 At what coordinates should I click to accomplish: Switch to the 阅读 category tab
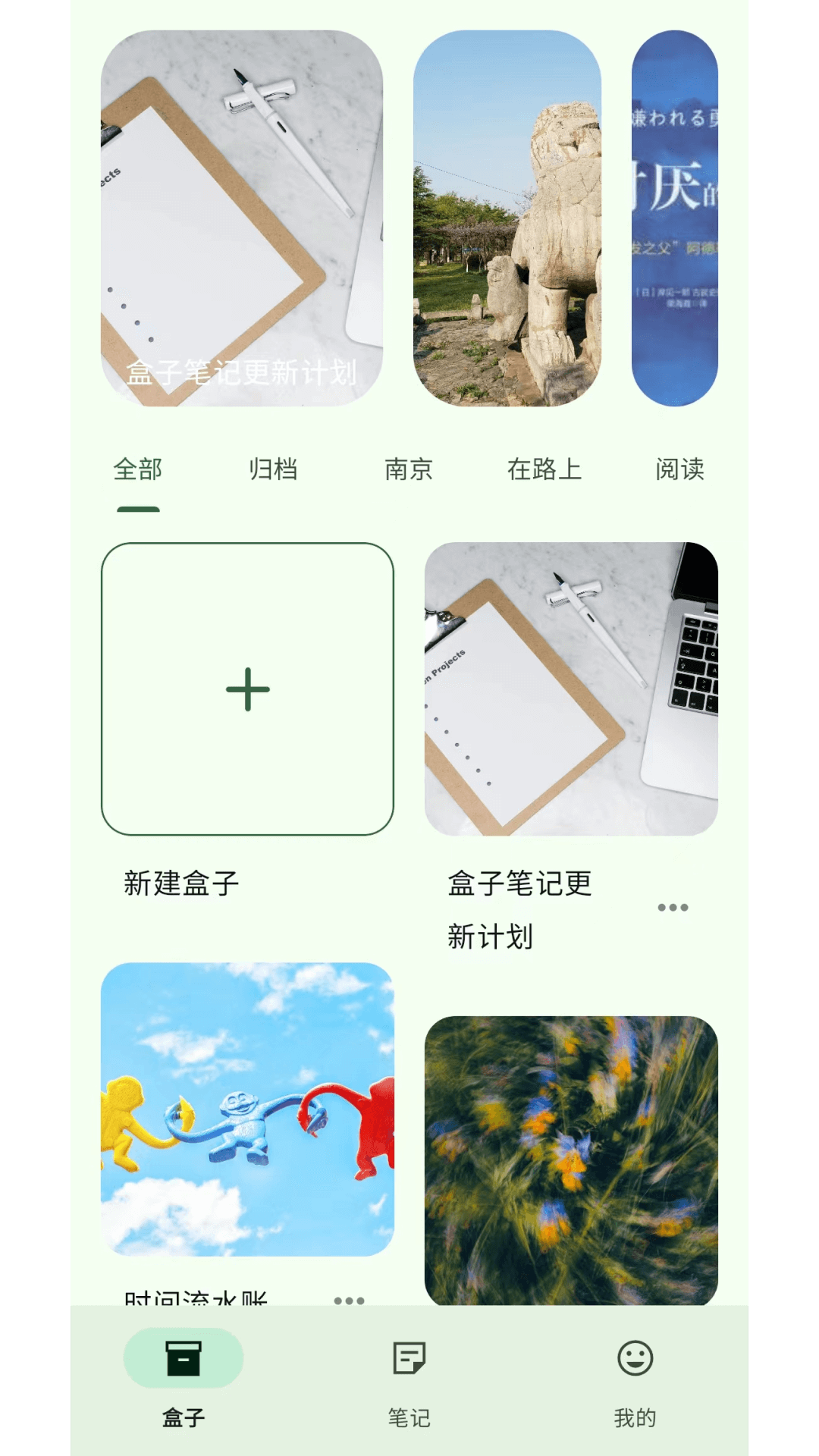[x=680, y=469]
